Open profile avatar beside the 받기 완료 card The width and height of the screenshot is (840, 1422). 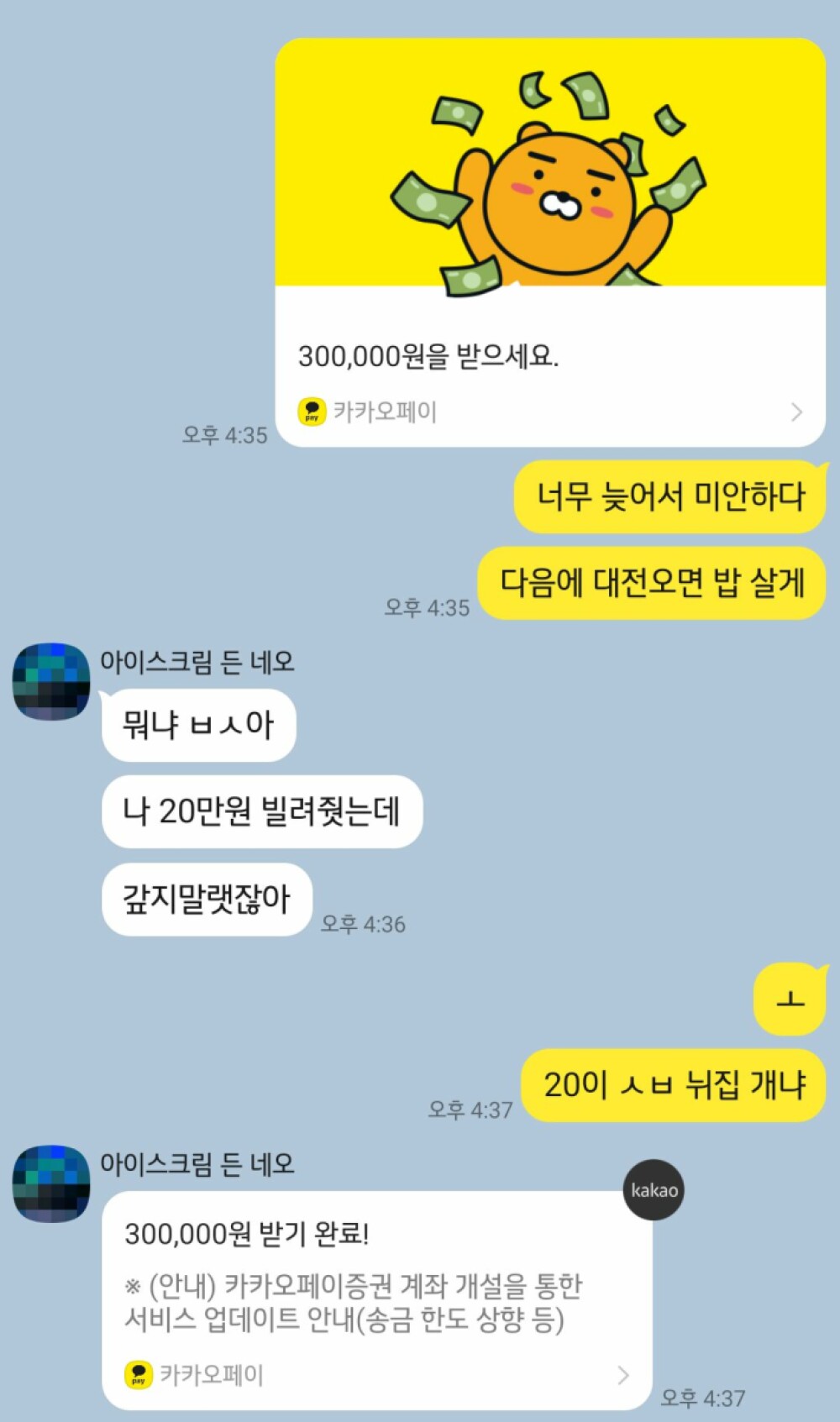[51, 1183]
